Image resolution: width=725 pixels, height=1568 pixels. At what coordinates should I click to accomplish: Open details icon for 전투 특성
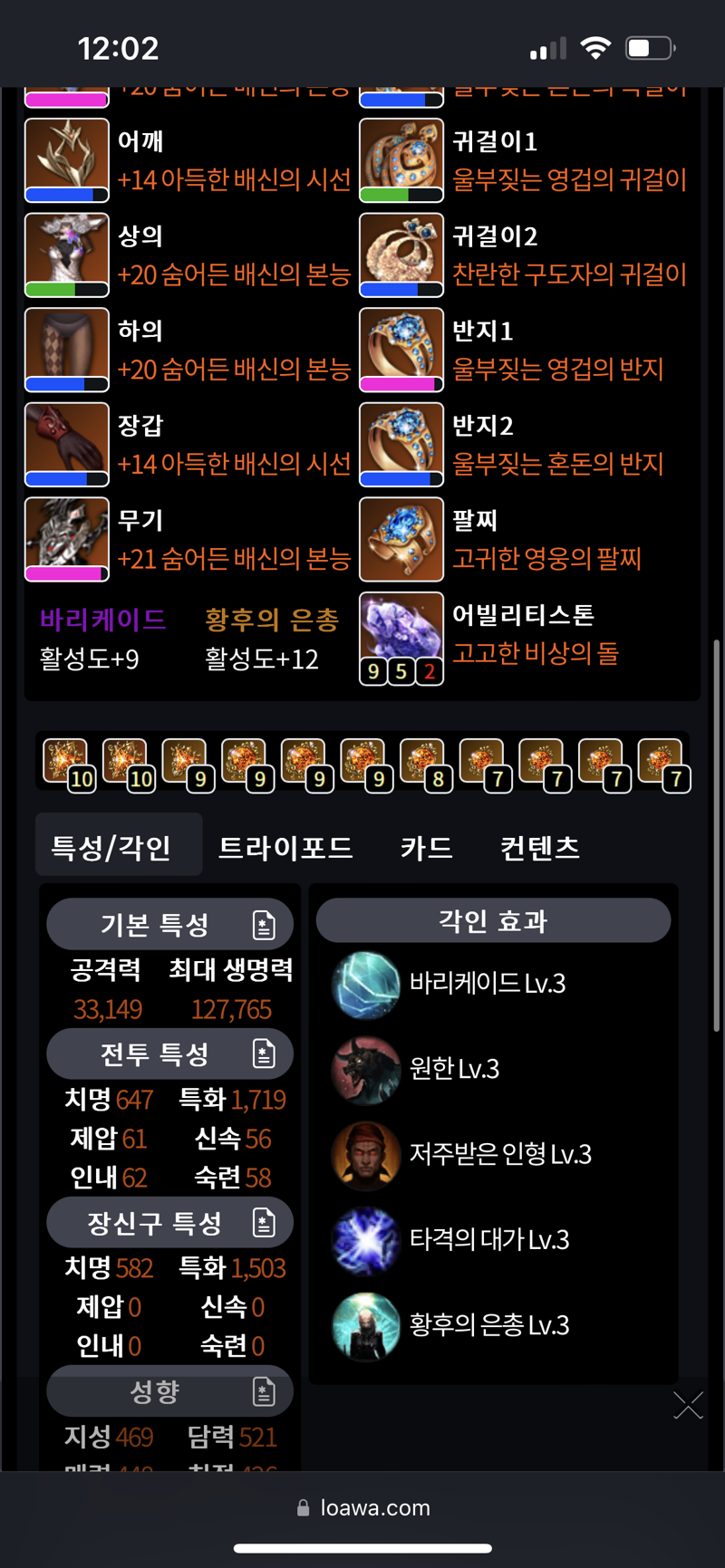point(264,1053)
